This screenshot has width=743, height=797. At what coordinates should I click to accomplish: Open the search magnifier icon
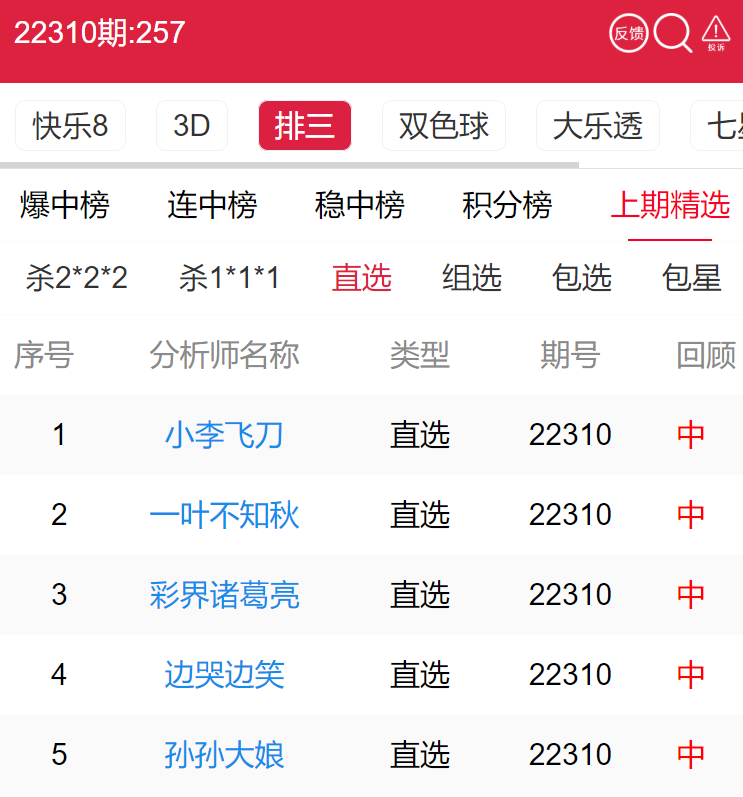point(673,34)
